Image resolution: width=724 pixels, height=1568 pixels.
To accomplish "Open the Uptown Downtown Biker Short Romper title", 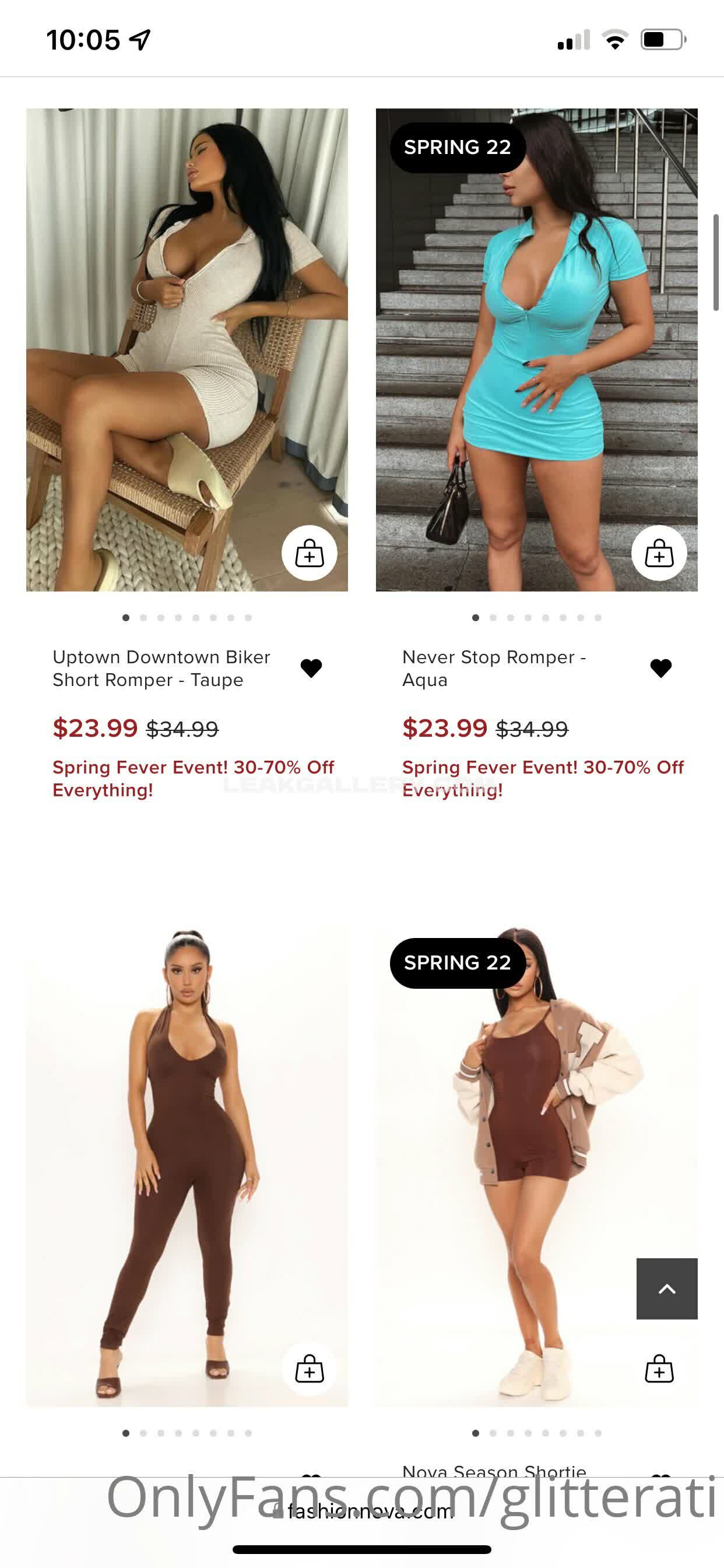I will click(161, 668).
